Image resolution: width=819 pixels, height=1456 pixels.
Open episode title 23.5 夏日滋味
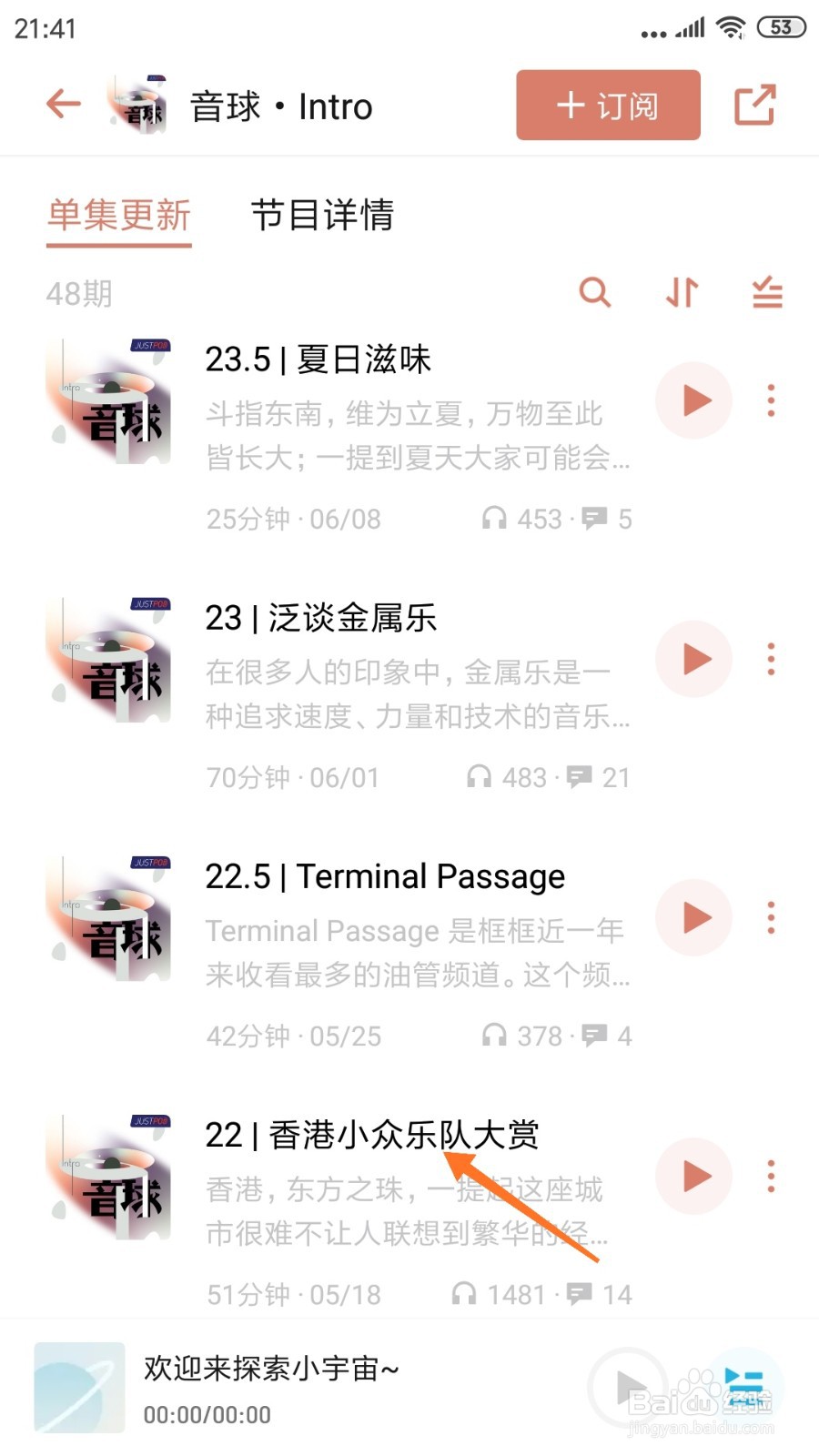click(x=318, y=359)
